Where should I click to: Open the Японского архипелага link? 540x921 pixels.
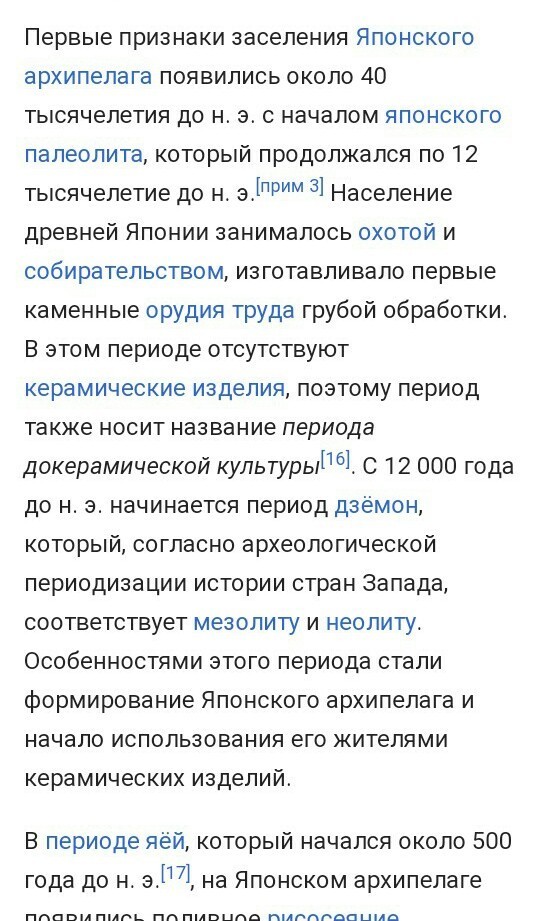[x=414, y=38]
